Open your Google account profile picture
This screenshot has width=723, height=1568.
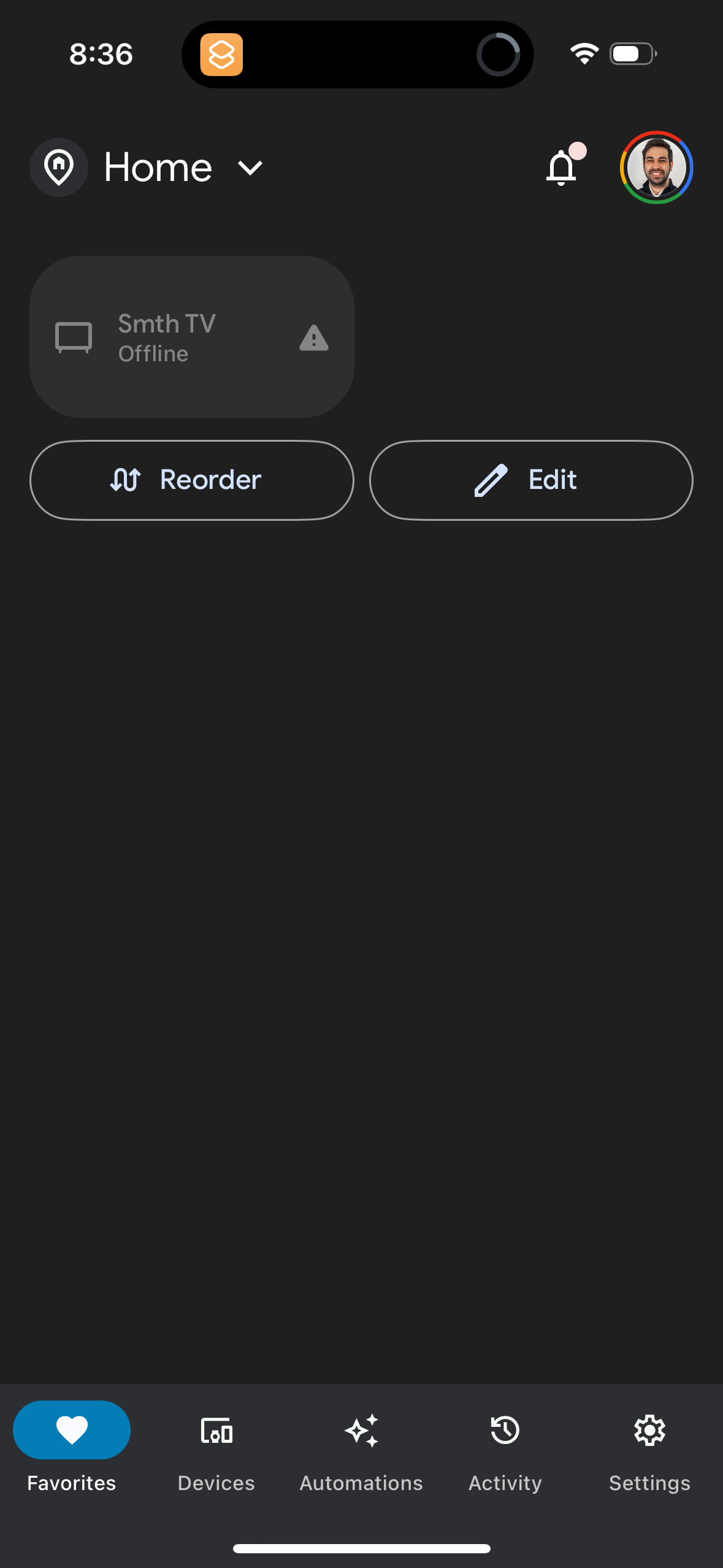click(x=656, y=167)
